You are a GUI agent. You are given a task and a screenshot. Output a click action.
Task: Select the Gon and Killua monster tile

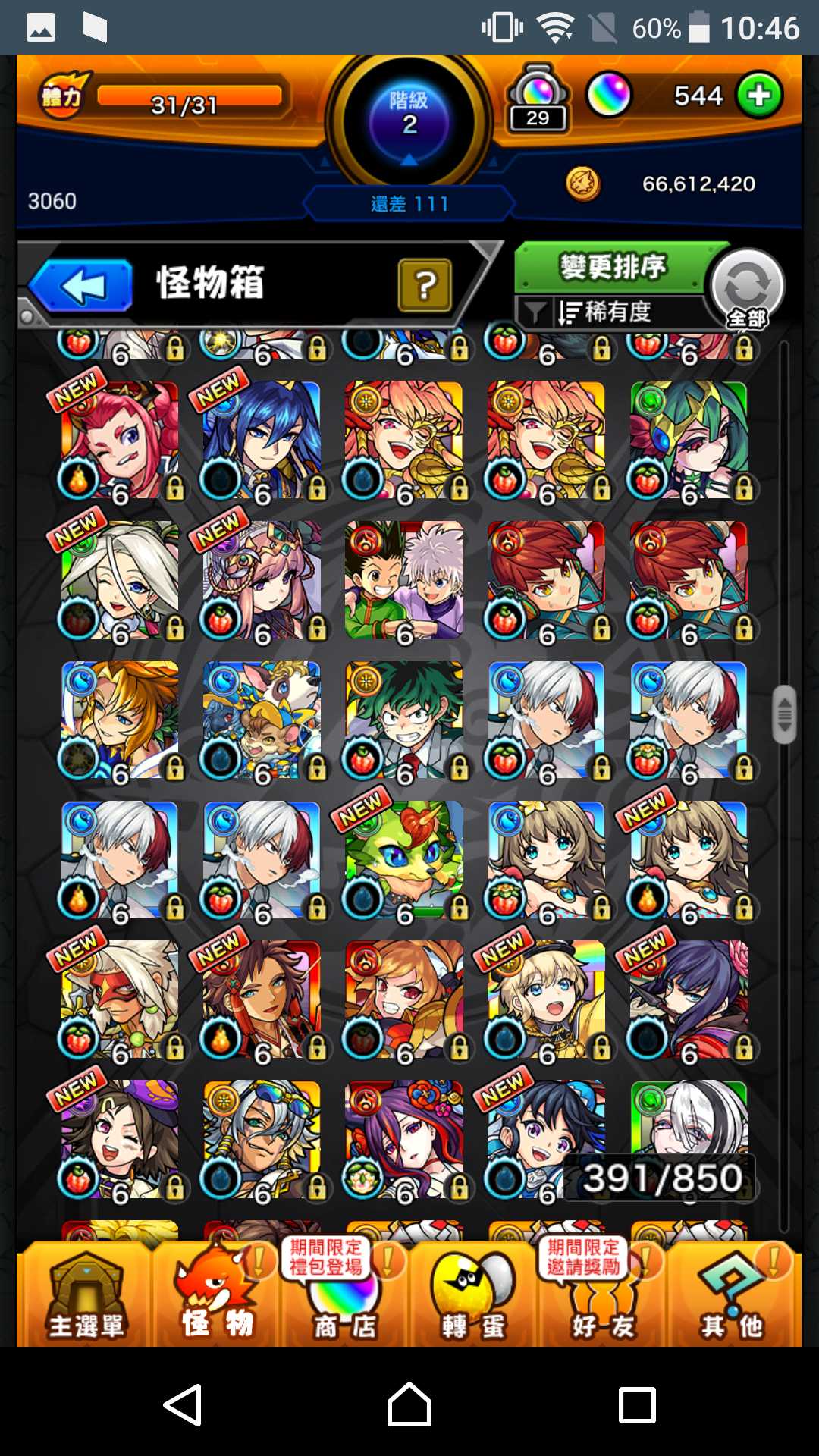click(x=403, y=580)
